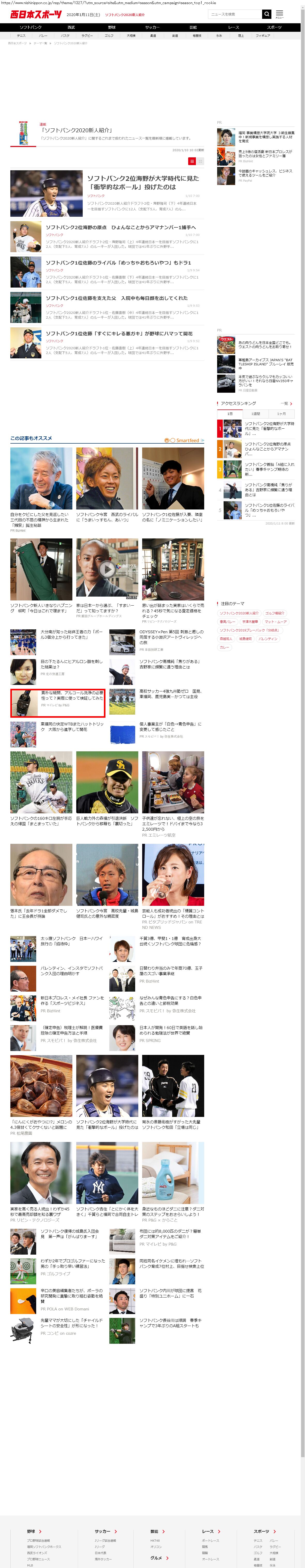Open the アクセスランキング 一覧 link
The height and width of the screenshot is (1568, 305).
286,404
